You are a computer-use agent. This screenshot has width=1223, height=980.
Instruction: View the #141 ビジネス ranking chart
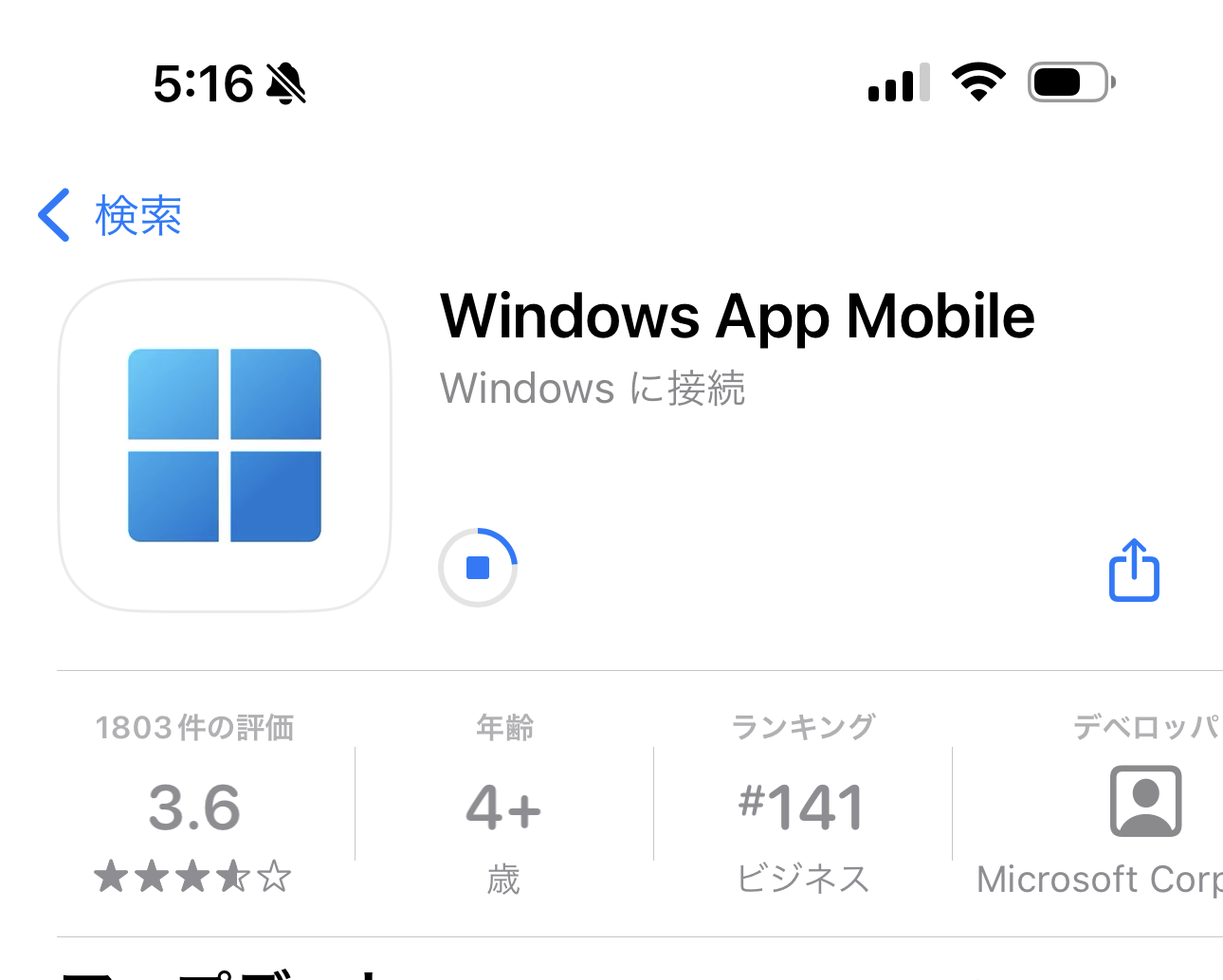point(802,806)
